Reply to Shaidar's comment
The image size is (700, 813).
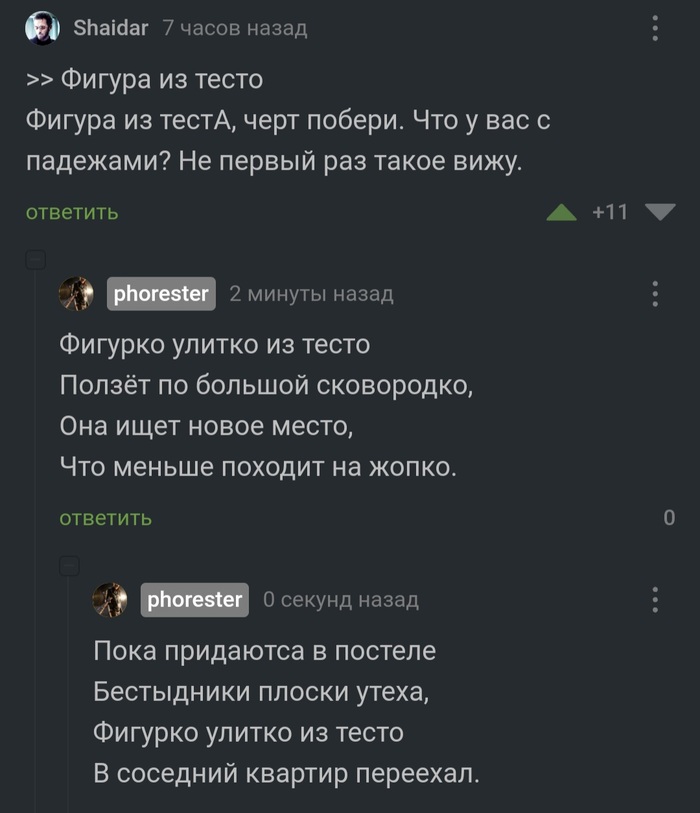tap(72, 213)
